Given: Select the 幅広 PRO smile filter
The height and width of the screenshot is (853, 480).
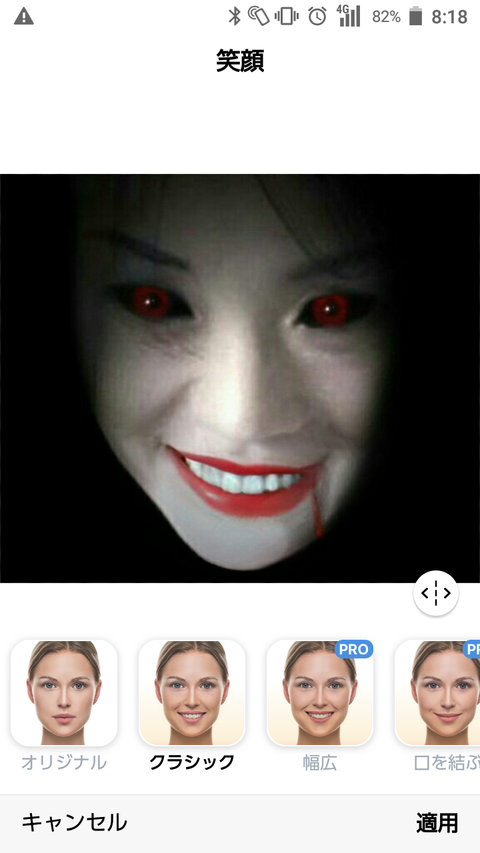Looking at the screenshot, I should pos(320,693).
